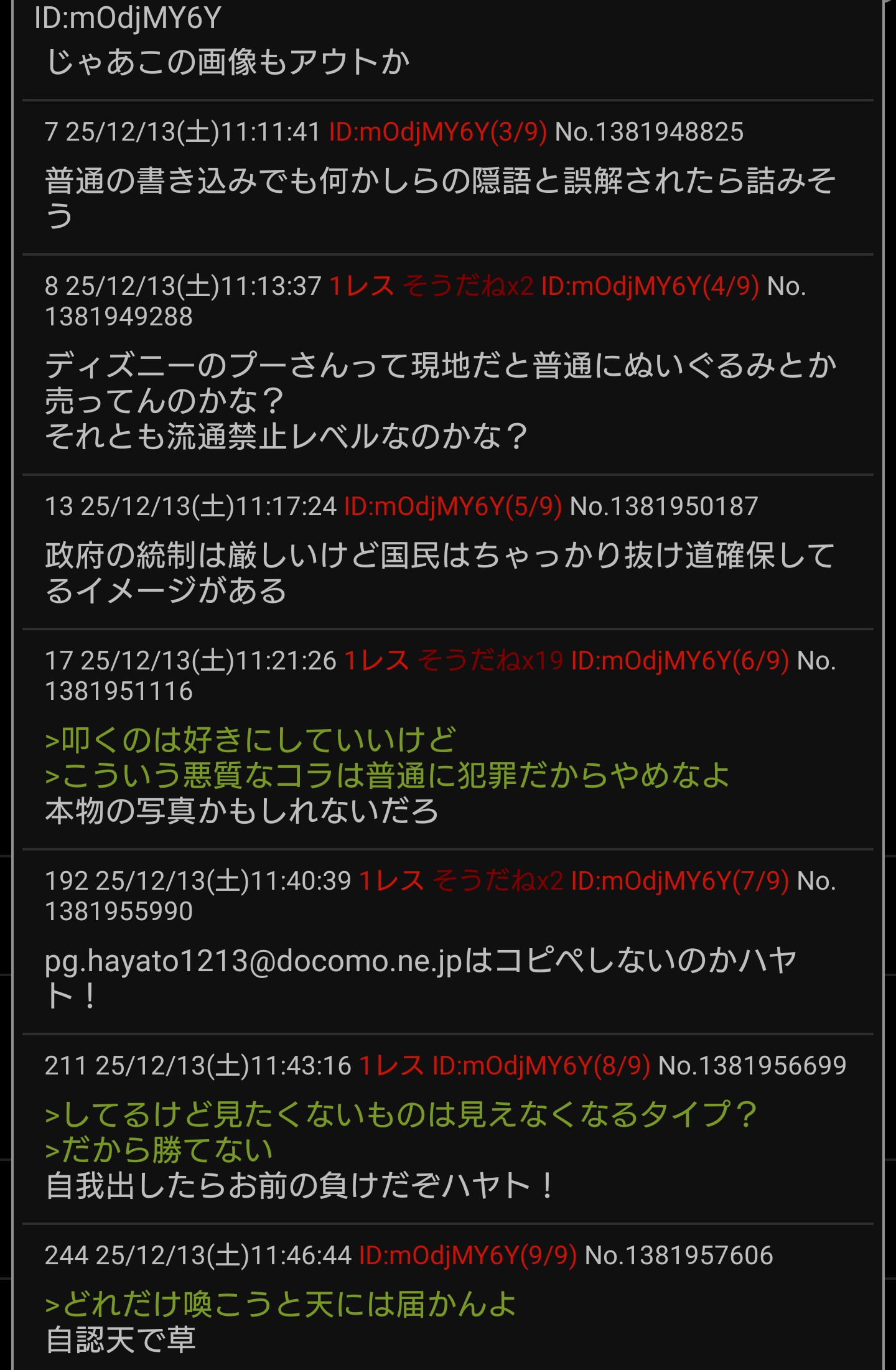Tap the ID:mOdjMY6Y(9/9) link on post 244
The height and width of the screenshot is (1370, 896).
click(467, 1256)
